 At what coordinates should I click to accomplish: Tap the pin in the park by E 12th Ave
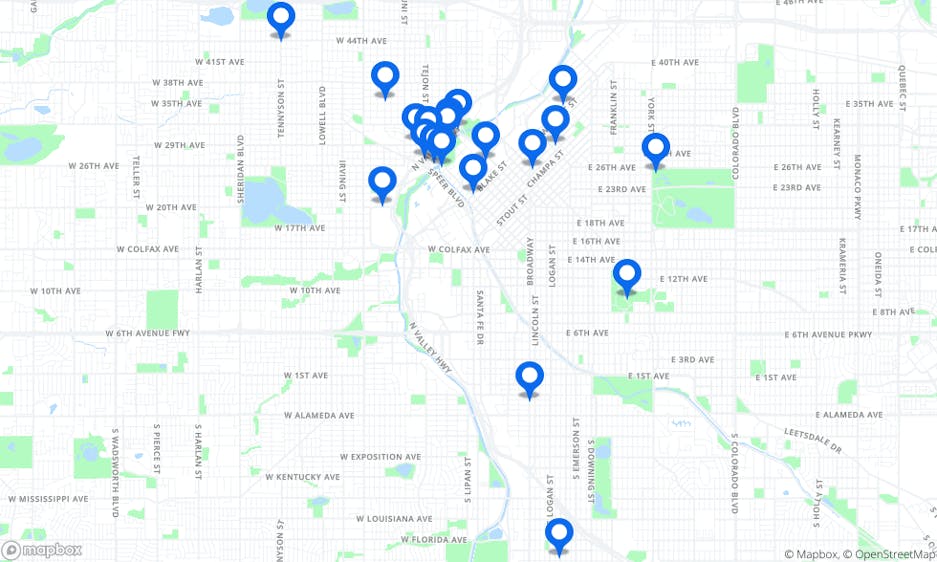click(x=627, y=274)
